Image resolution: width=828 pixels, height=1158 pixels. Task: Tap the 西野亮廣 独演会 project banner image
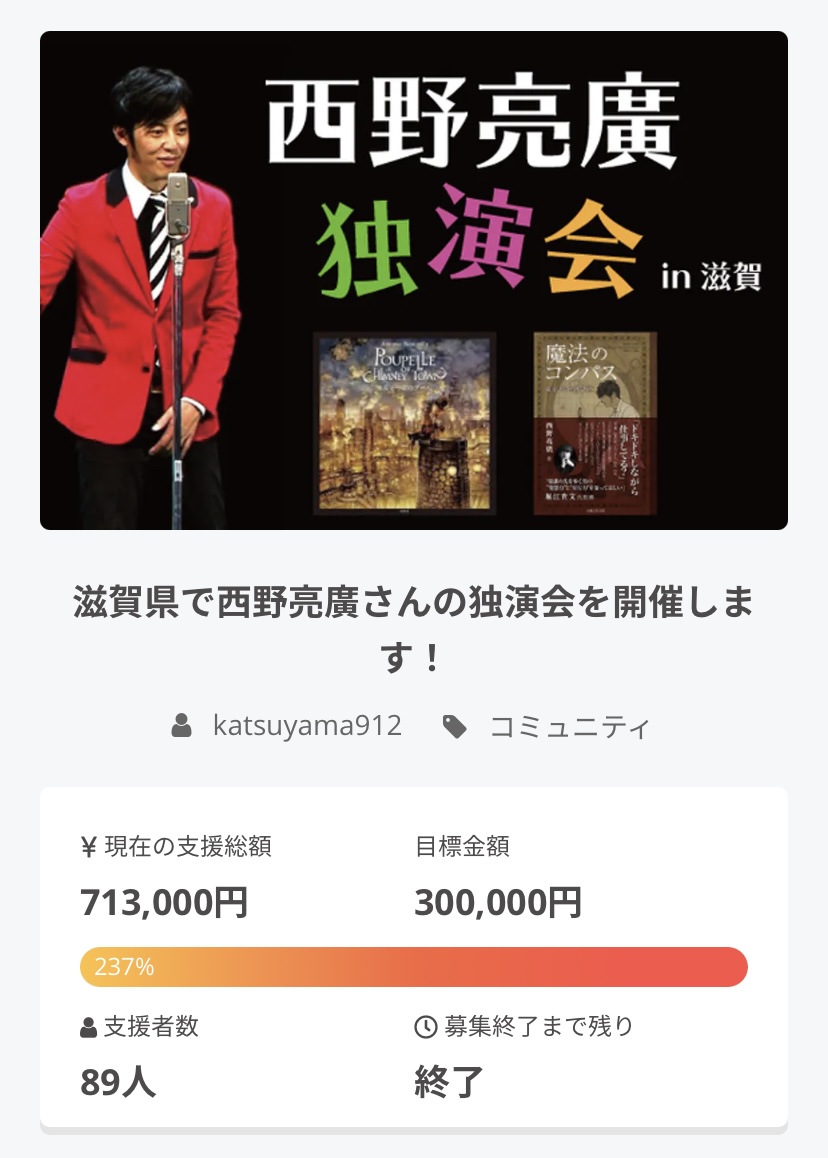point(414,280)
